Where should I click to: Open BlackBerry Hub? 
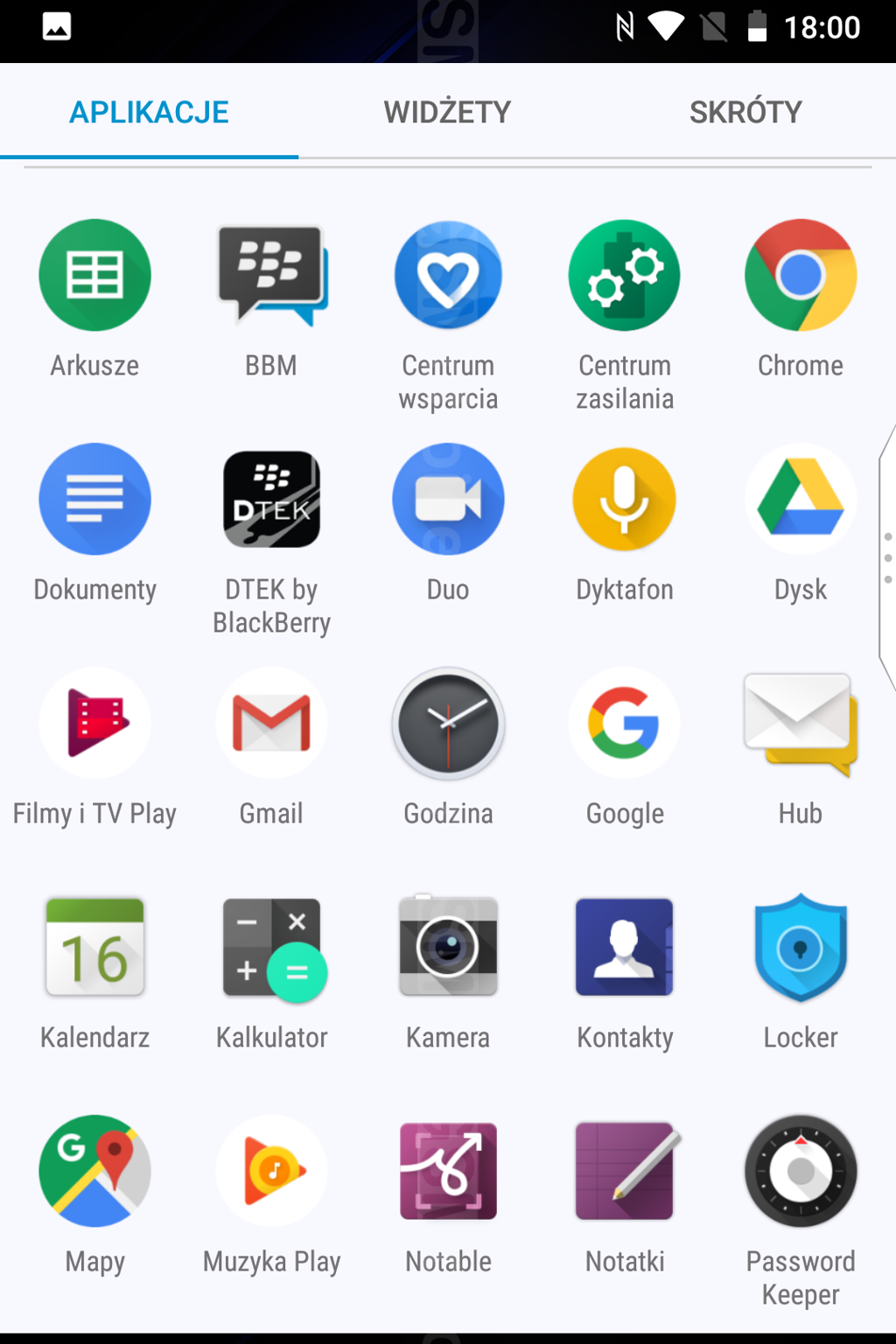[801, 724]
